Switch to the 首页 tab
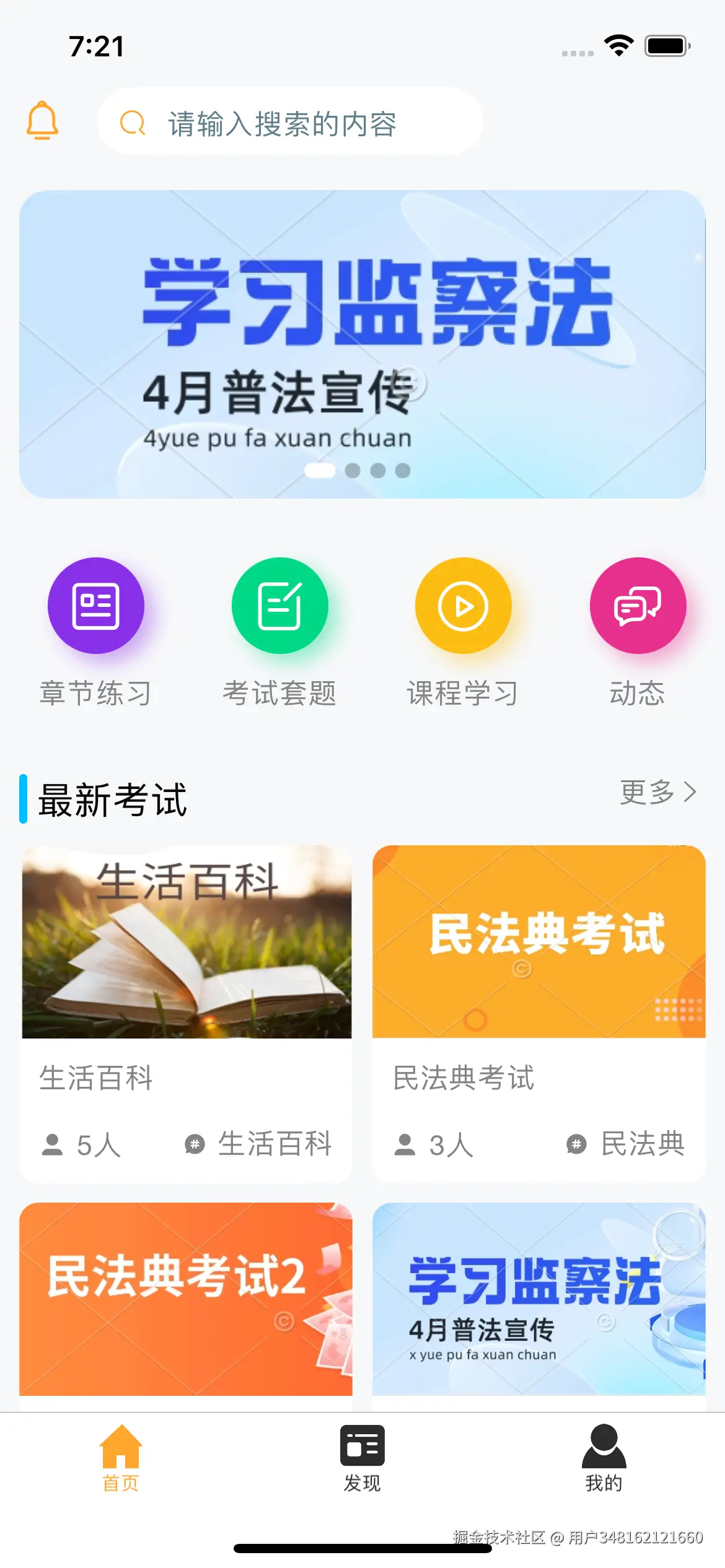725x1568 pixels. 121,1457
